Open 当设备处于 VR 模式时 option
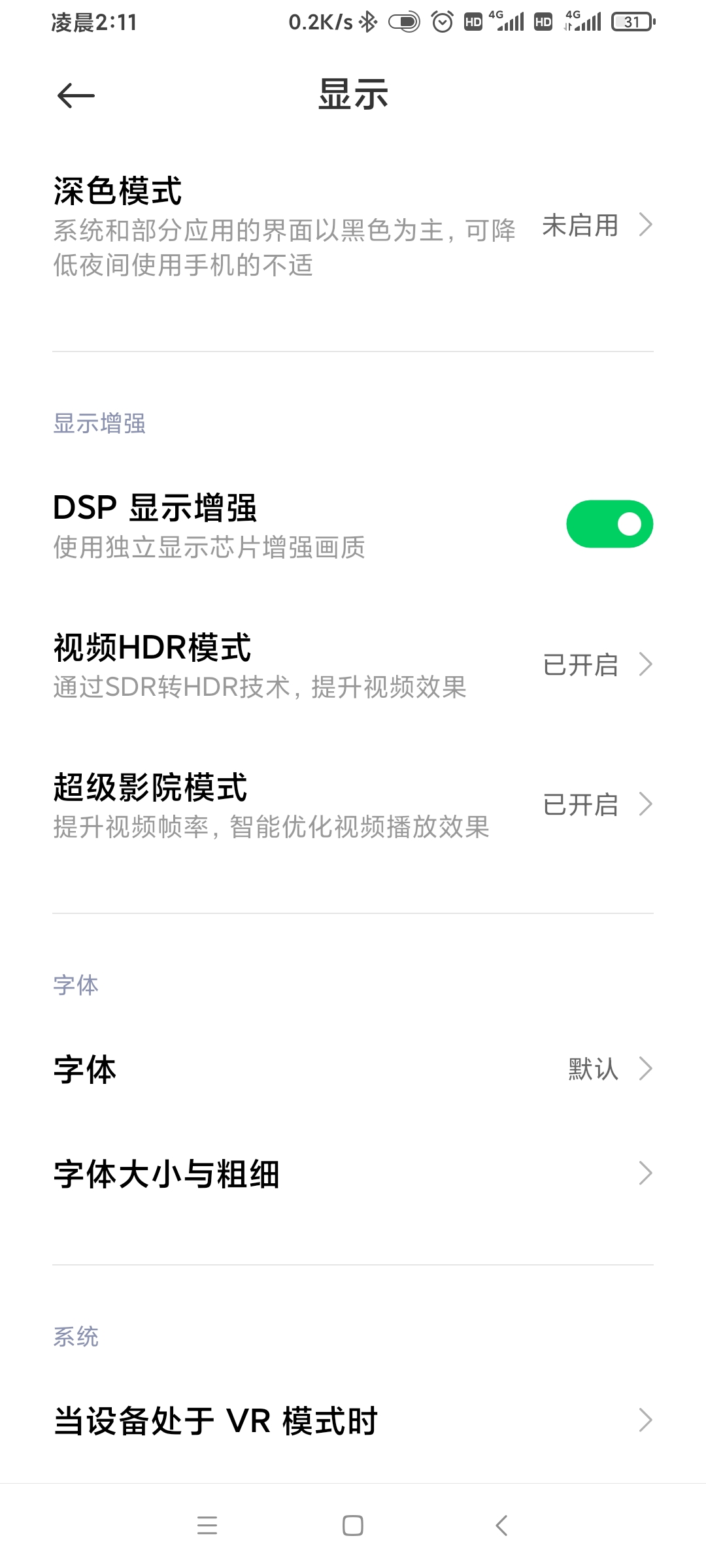The width and height of the screenshot is (706, 1568). tap(353, 1421)
